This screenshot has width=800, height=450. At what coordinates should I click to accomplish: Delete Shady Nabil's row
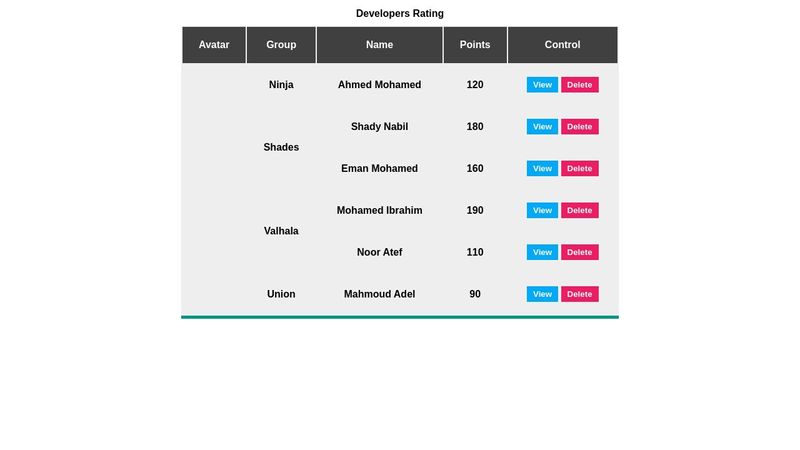(x=579, y=127)
